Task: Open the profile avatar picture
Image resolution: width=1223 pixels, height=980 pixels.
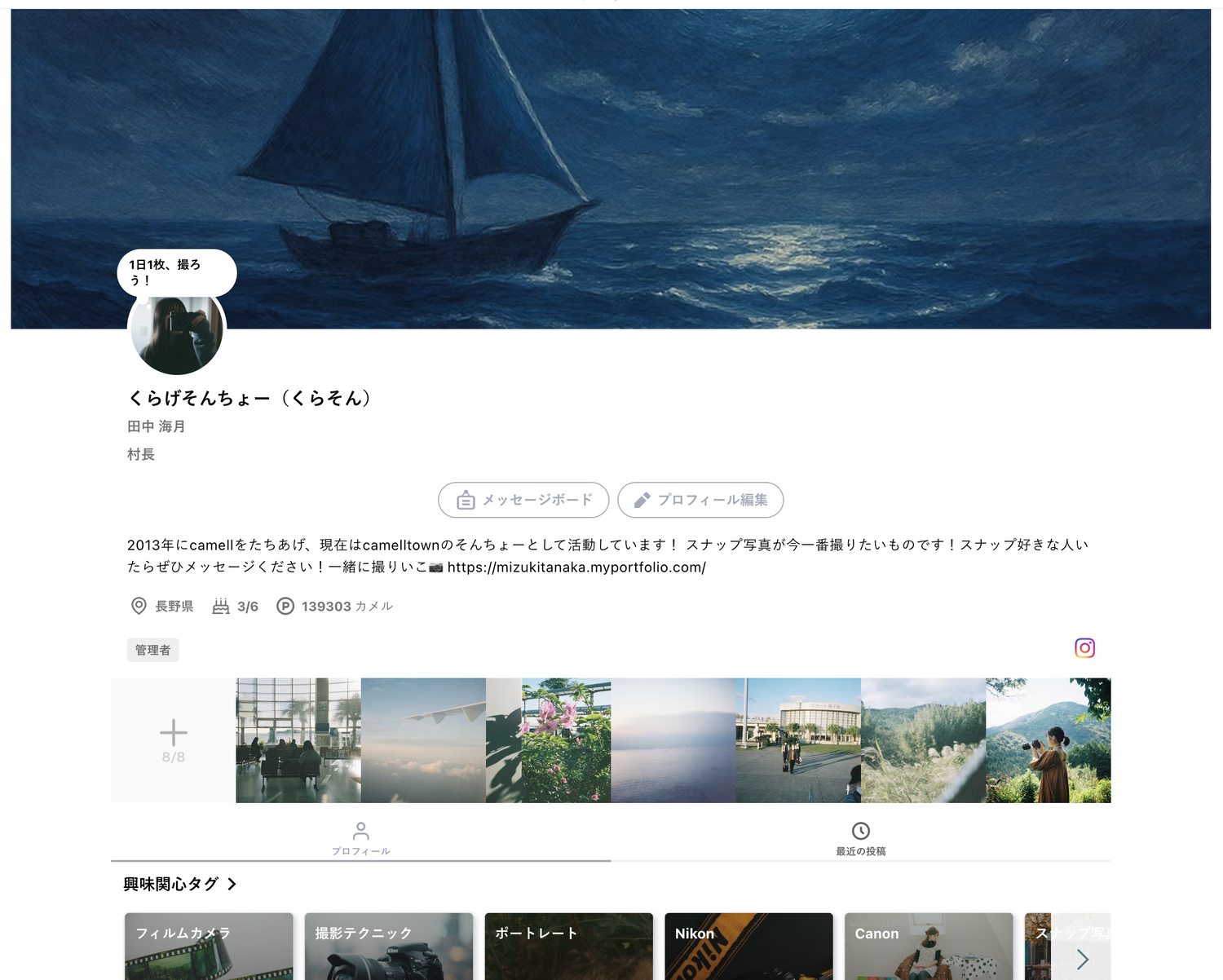Action: [177, 334]
